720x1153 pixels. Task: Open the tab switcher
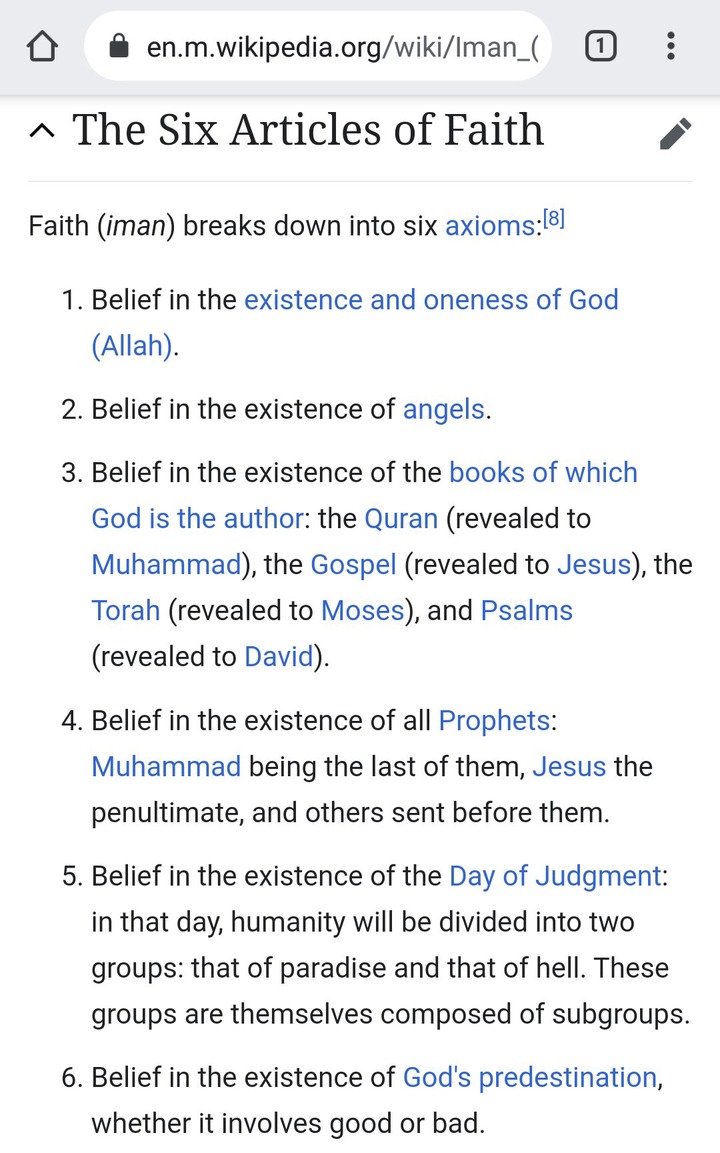coord(600,47)
